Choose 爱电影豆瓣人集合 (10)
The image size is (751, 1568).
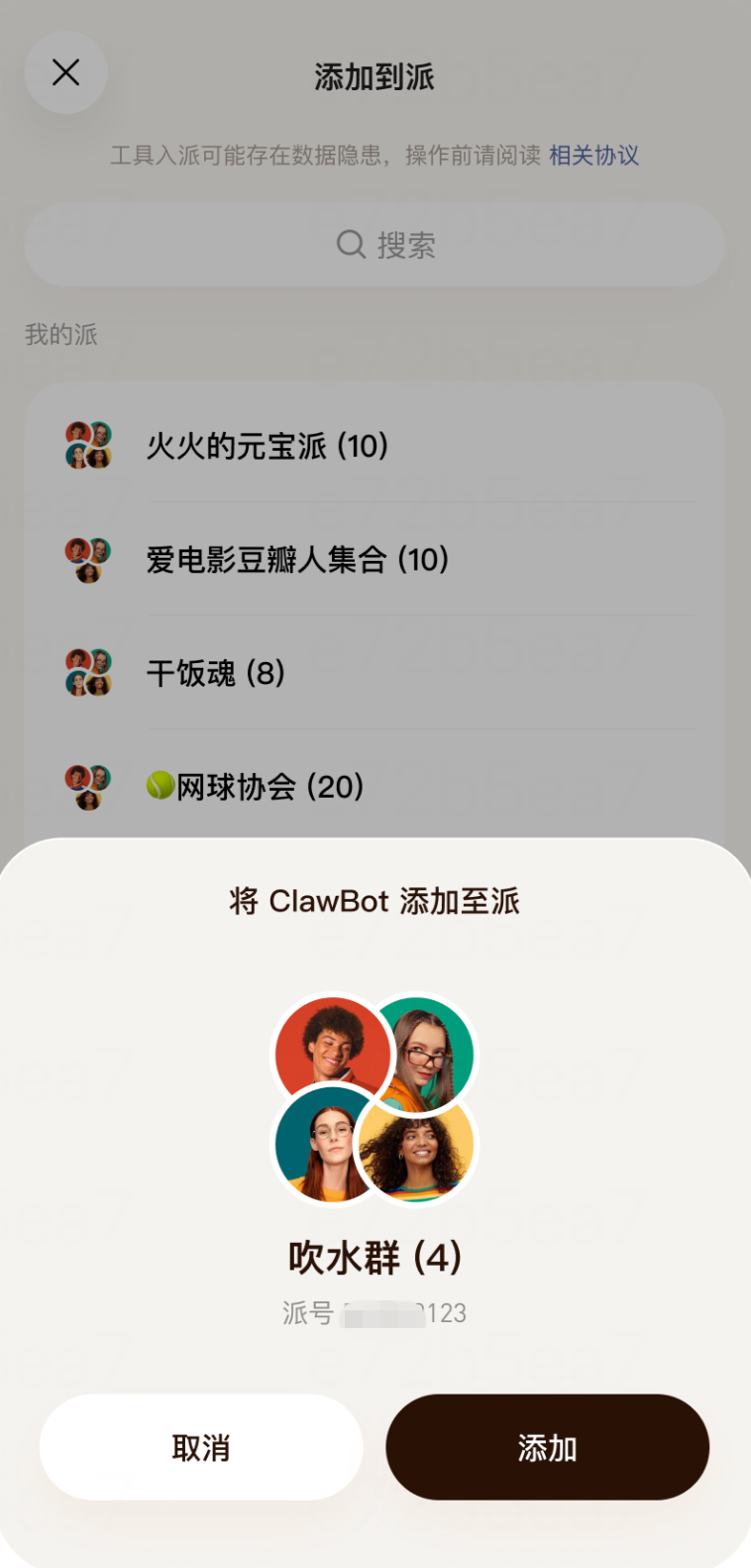click(x=297, y=560)
